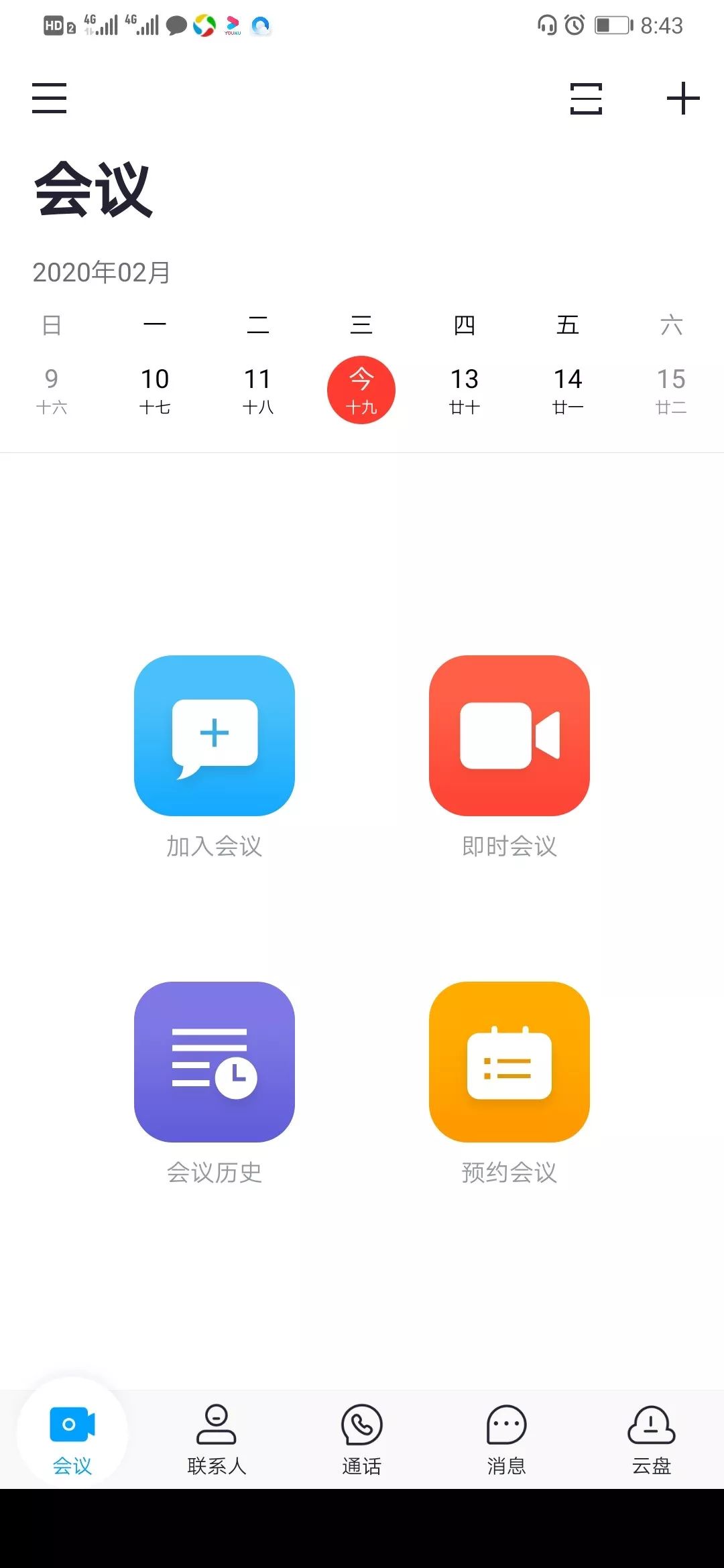Open 会议历史 meeting history
Image resolution: width=724 pixels, height=1568 pixels.
pyautogui.click(x=215, y=1062)
